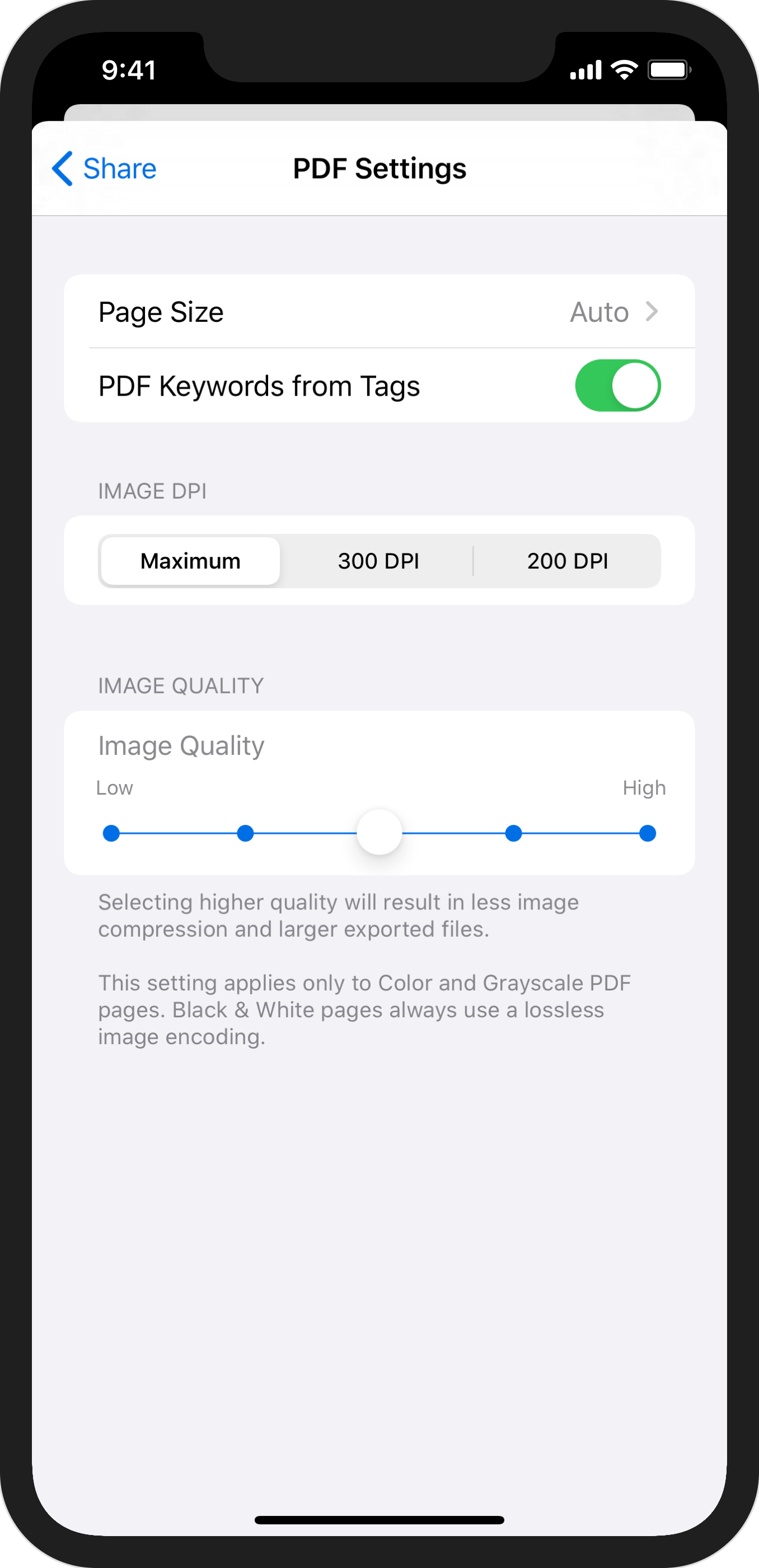This screenshot has width=759, height=1568.
Task: Set image quality to lowest
Action: coord(111,833)
